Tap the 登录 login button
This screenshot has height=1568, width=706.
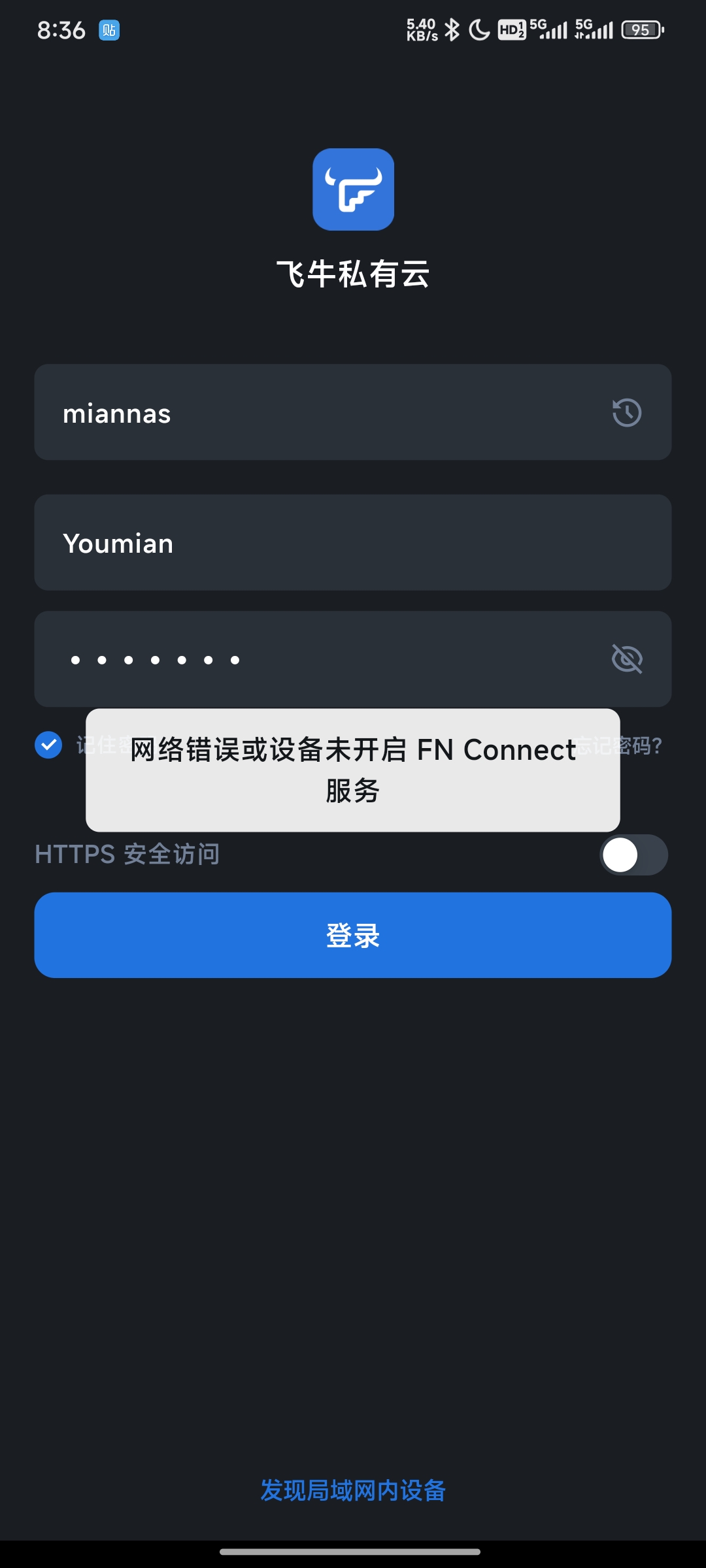coord(353,935)
